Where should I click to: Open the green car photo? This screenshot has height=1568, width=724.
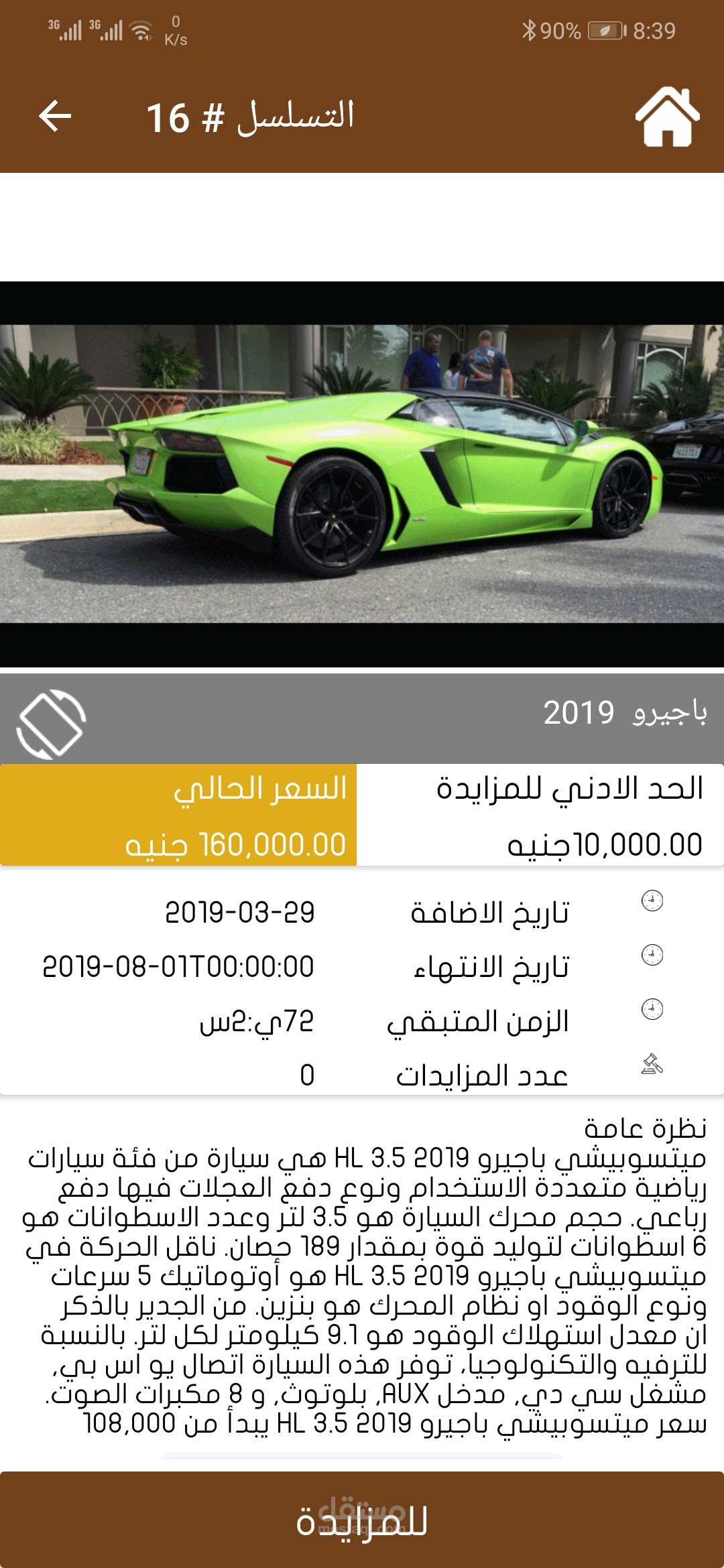click(362, 474)
